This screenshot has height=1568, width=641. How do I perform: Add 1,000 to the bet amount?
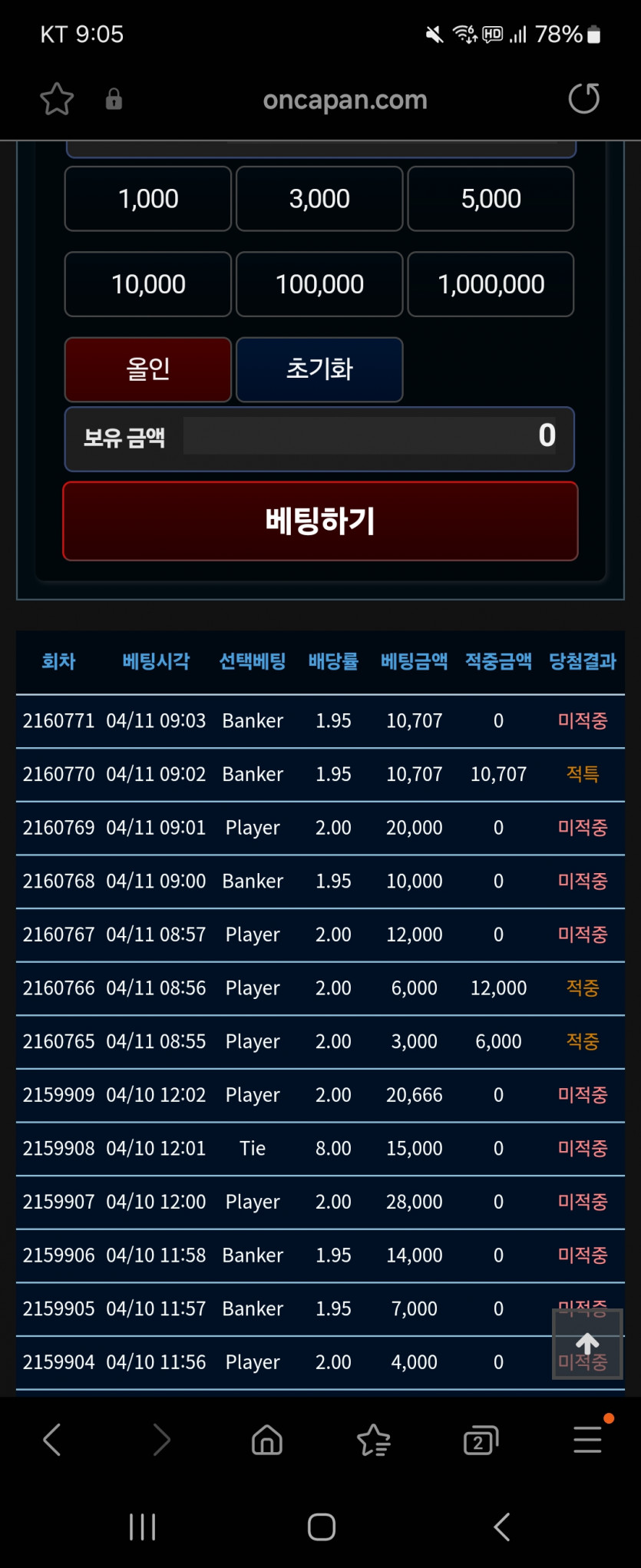click(147, 199)
